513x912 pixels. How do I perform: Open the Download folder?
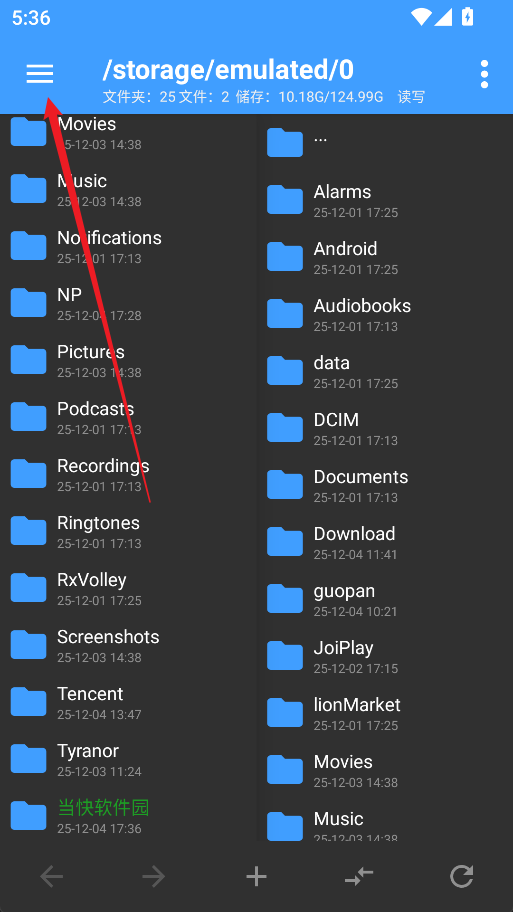click(384, 541)
